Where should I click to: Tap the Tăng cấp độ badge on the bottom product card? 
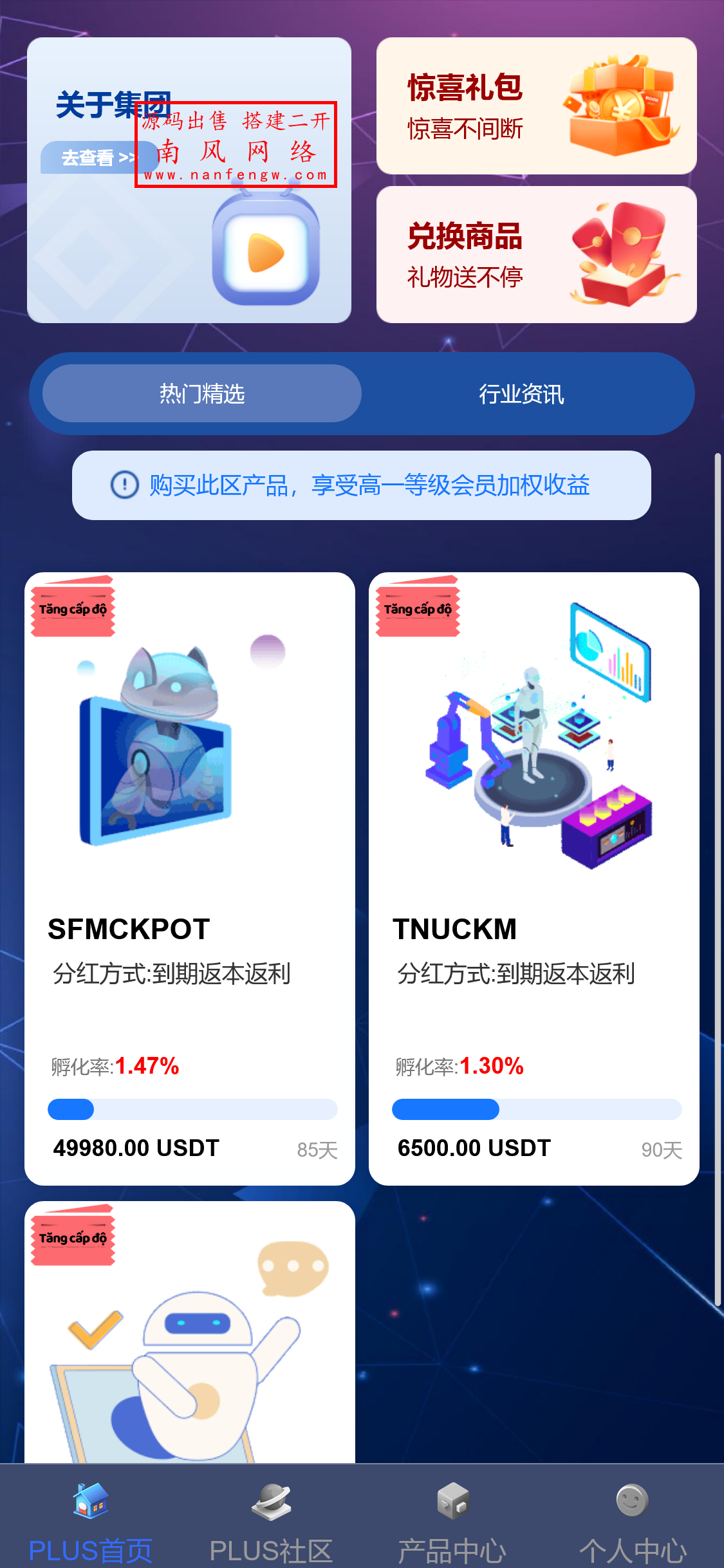(x=73, y=1239)
